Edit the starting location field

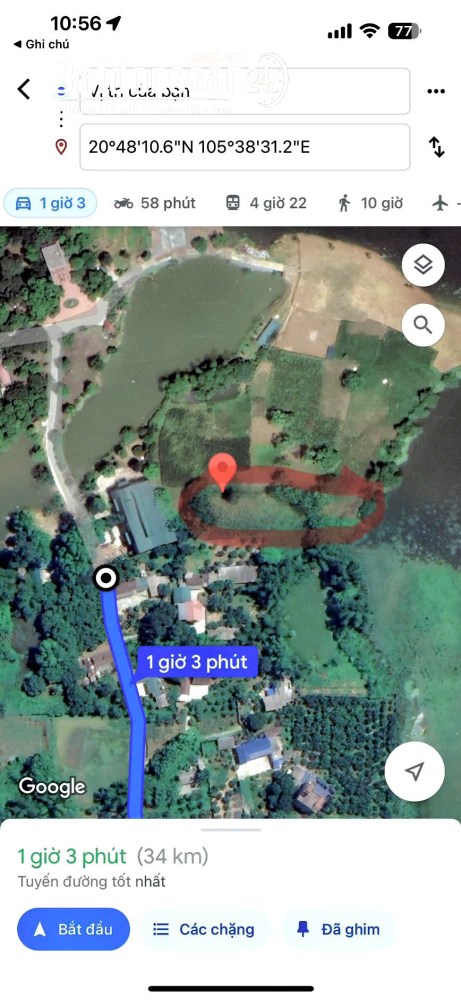245,91
